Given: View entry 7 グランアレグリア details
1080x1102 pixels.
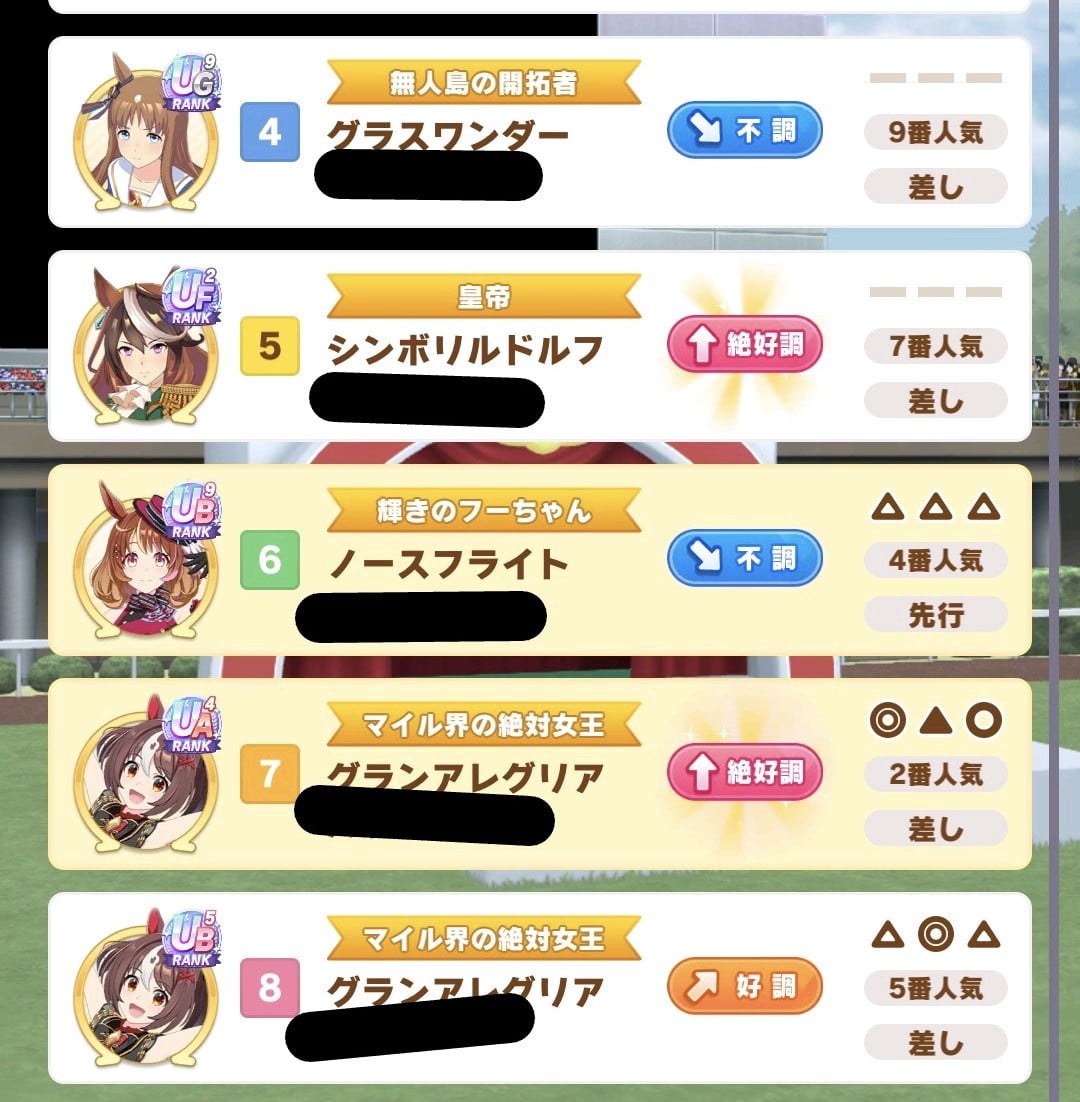Looking at the screenshot, I should (x=538, y=774).
